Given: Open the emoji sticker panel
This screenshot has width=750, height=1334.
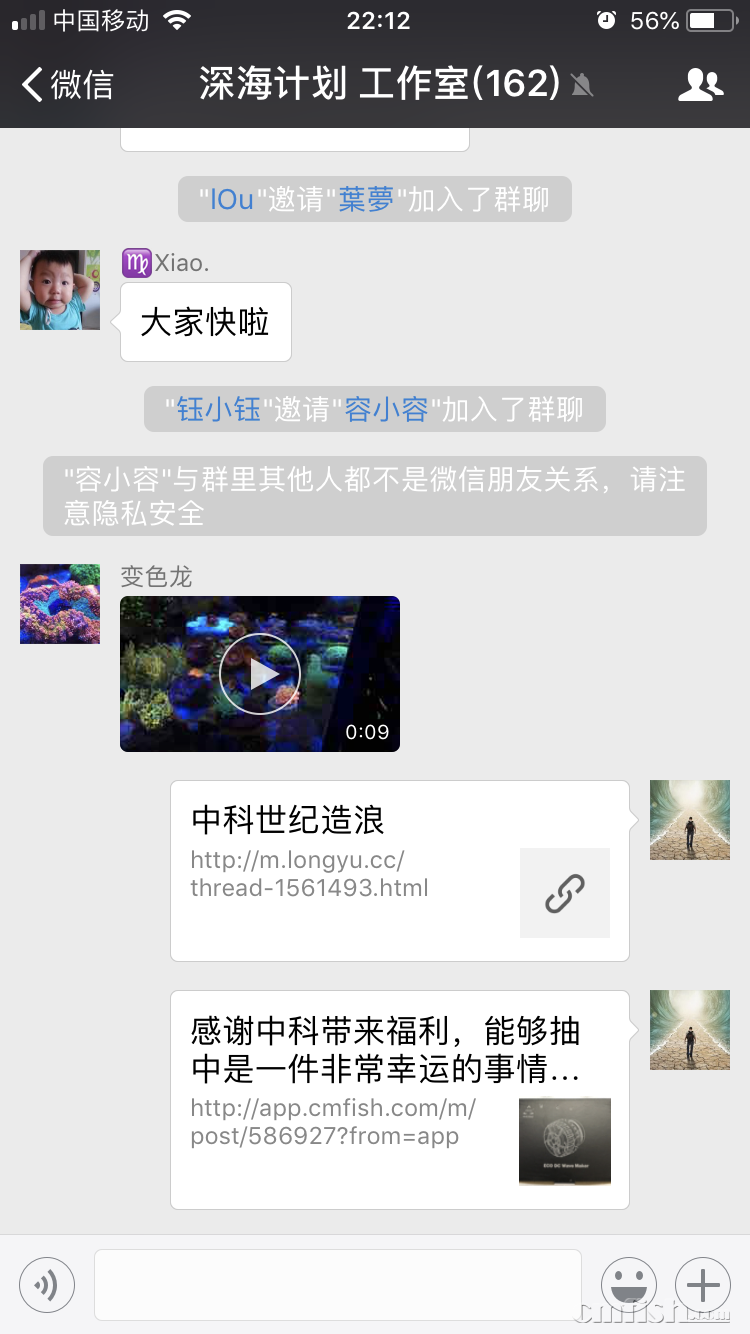Looking at the screenshot, I should pyautogui.click(x=629, y=1284).
